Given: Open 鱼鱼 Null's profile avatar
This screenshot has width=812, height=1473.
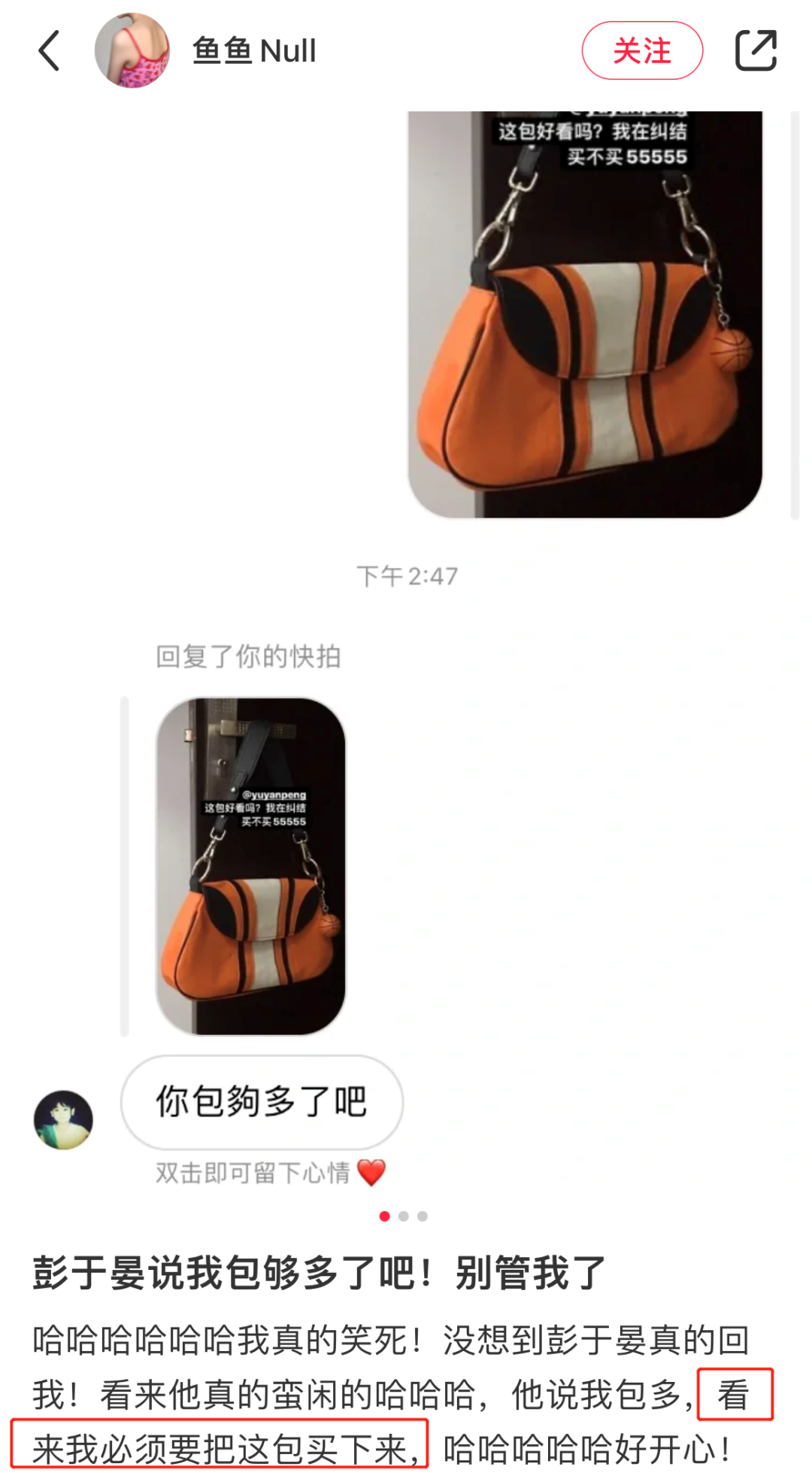Looking at the screenshot, I should 132,51.
